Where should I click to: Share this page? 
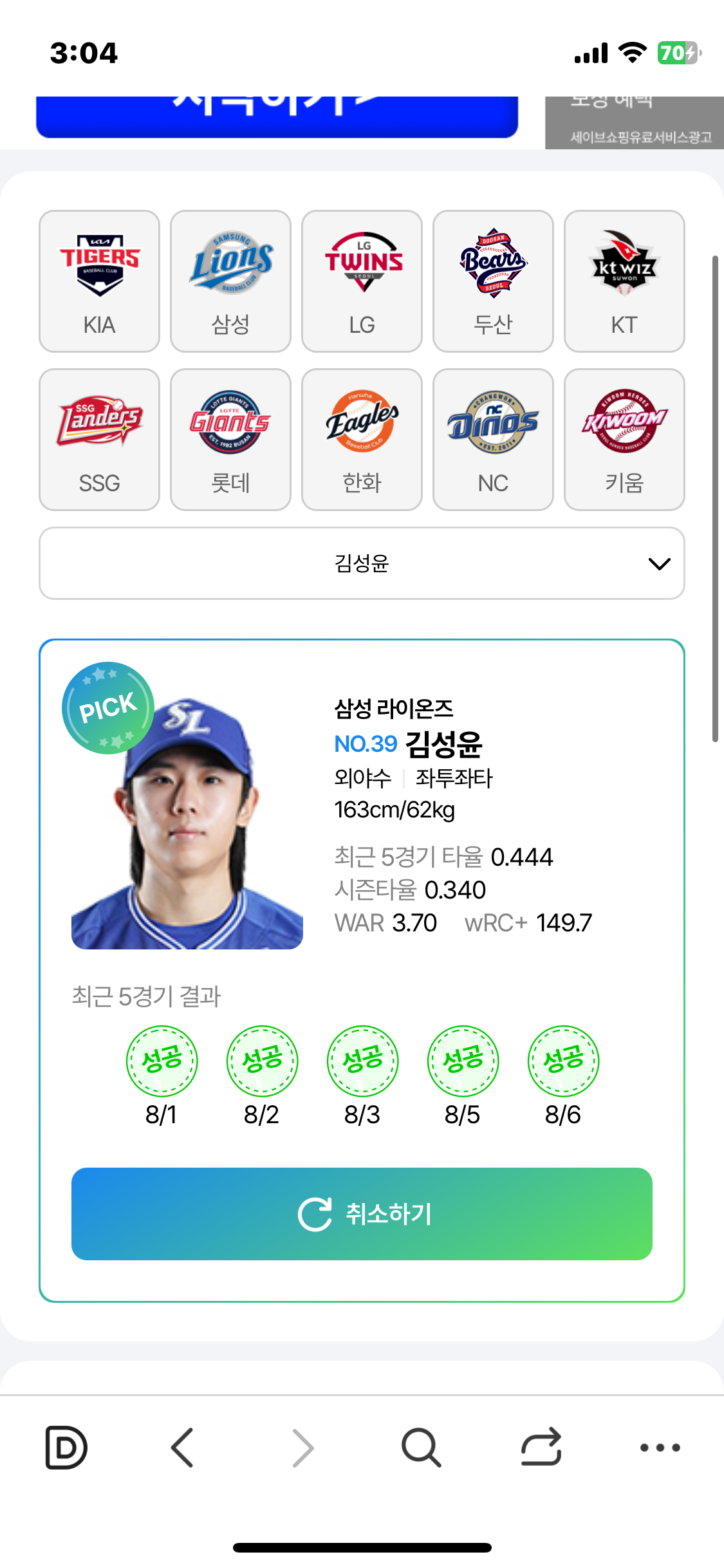(x=541, y=1448)
